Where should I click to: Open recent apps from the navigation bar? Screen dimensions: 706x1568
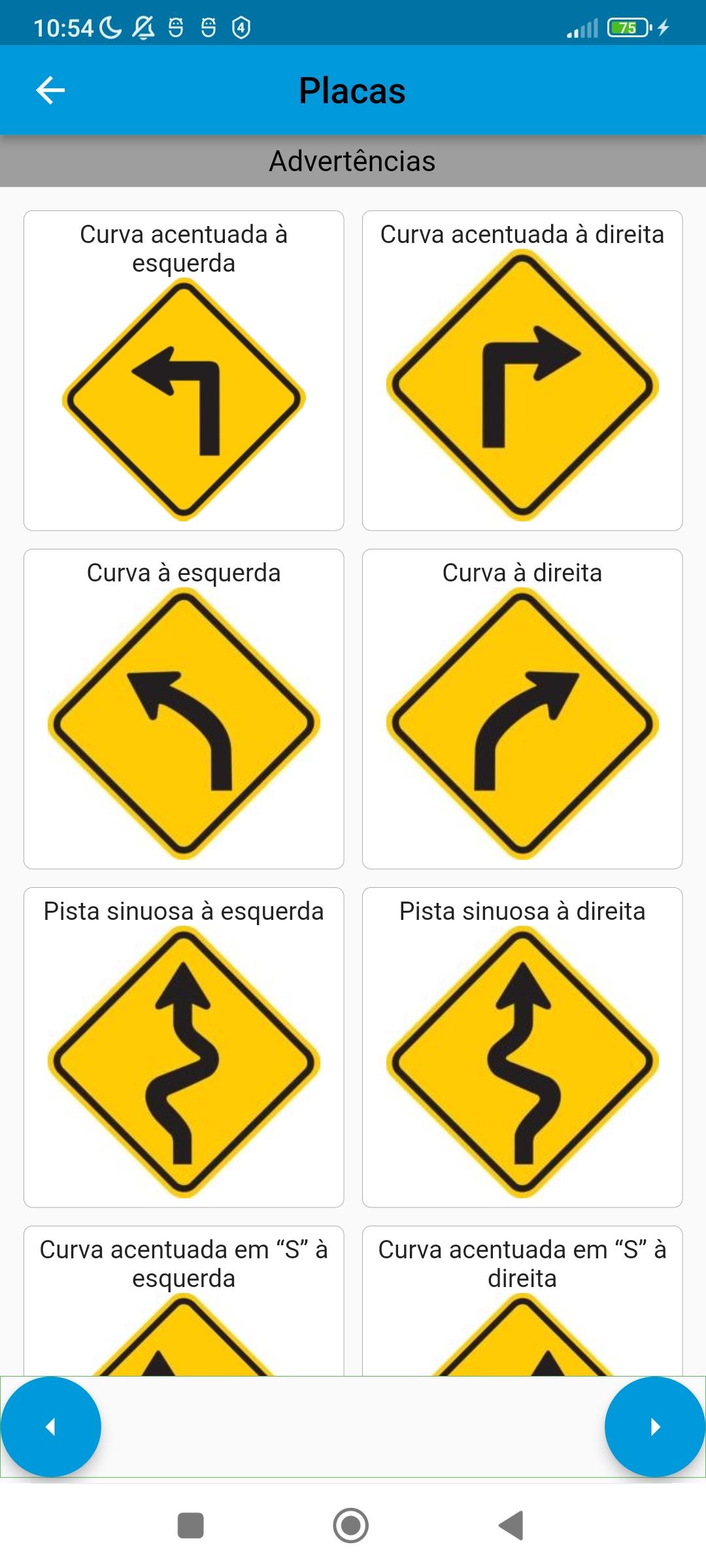(191, 1526)
